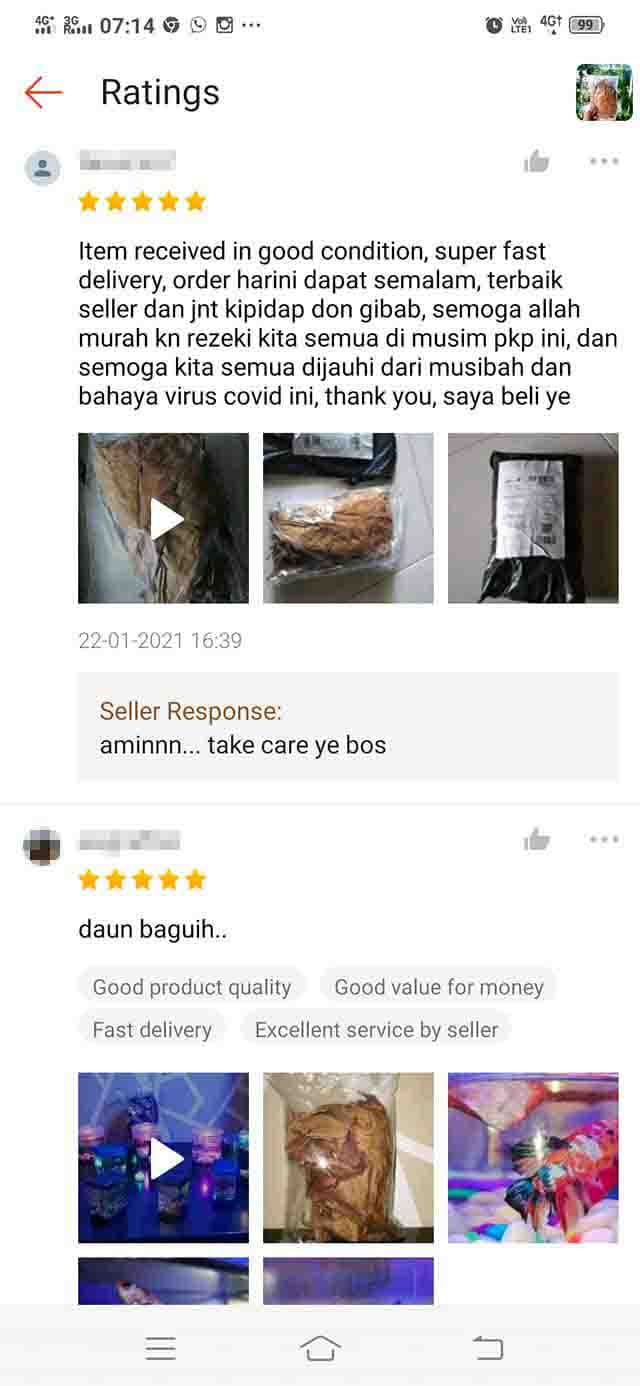
Task: Like the review mentioning super fast delivery
Action: (537, 161)
